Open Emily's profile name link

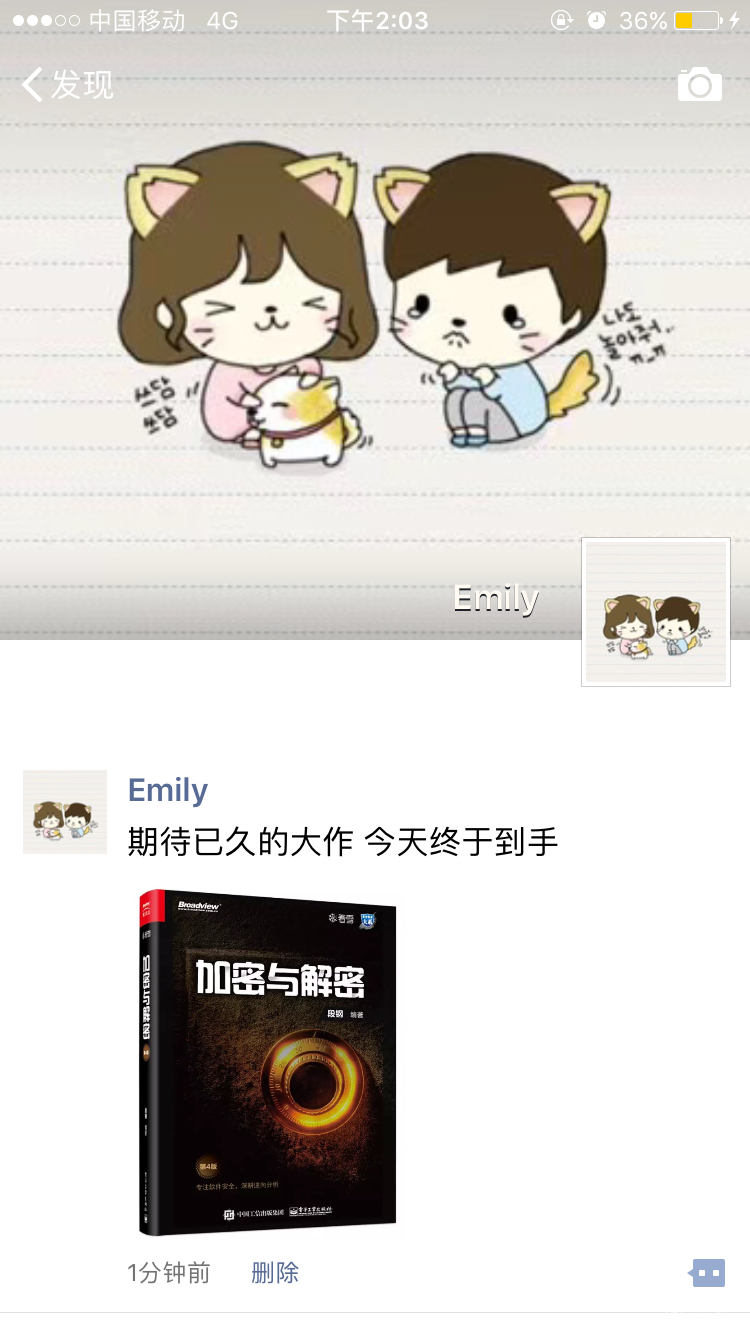pyautogui.click(x=168, y=790)
